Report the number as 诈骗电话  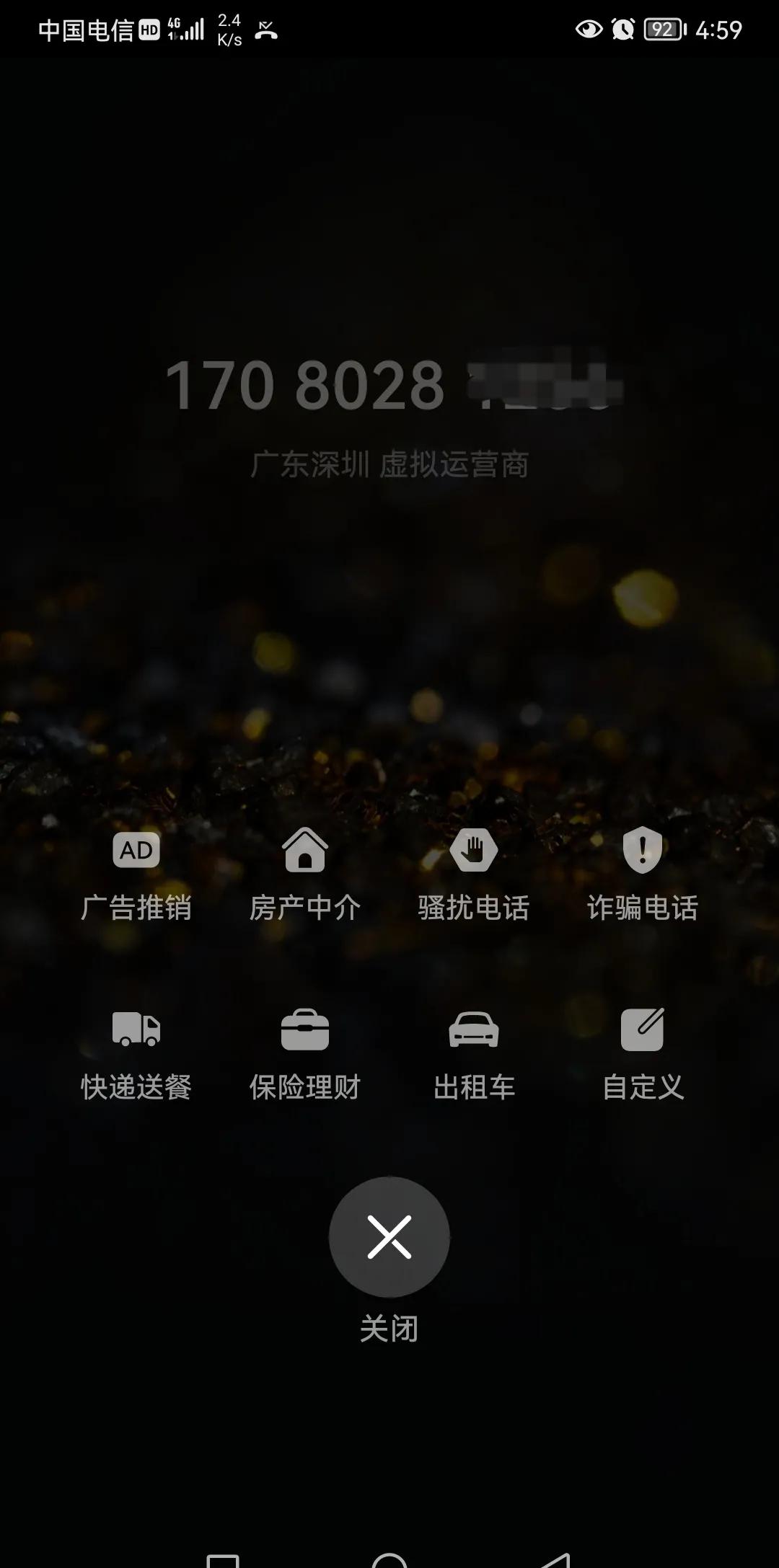(642, 874)
